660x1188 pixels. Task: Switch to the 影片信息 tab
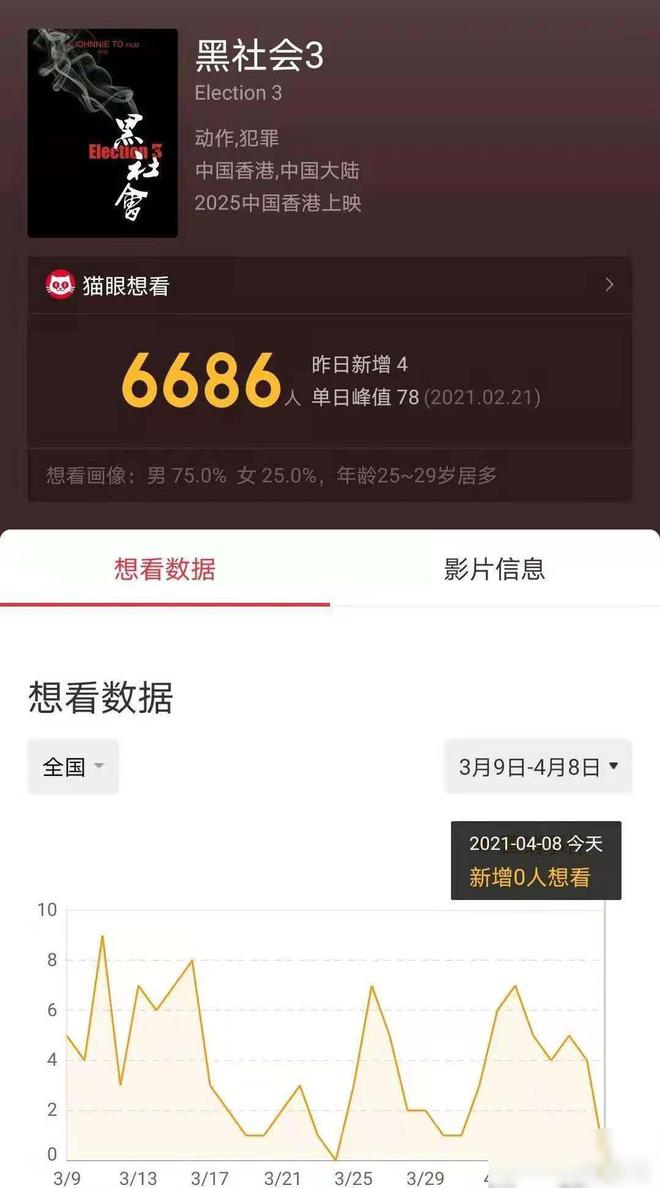(x=494, y=569)
